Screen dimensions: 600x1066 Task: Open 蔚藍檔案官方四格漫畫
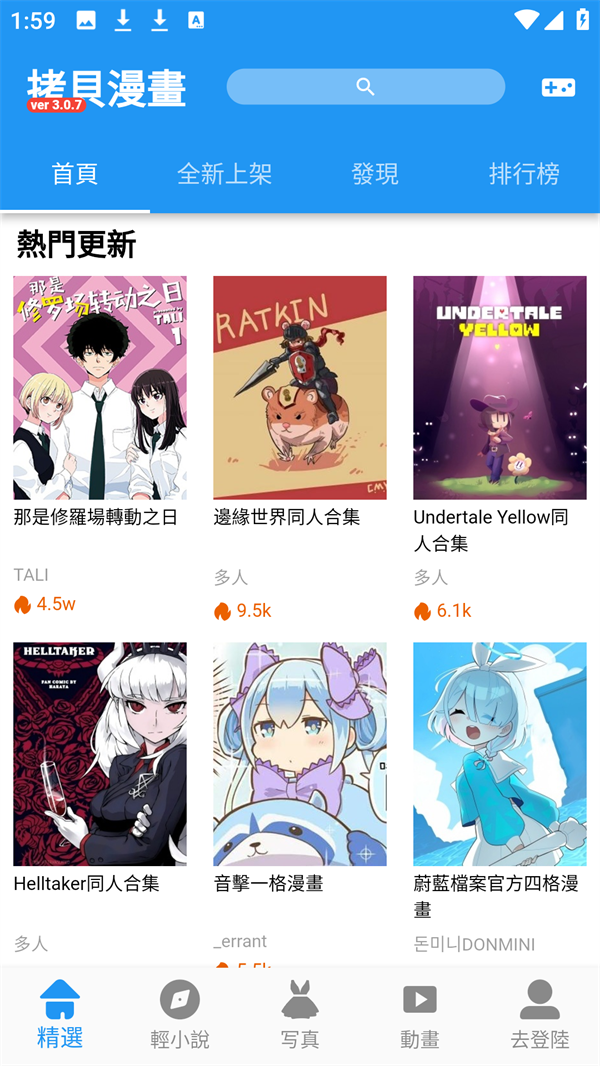pos(500,754)
